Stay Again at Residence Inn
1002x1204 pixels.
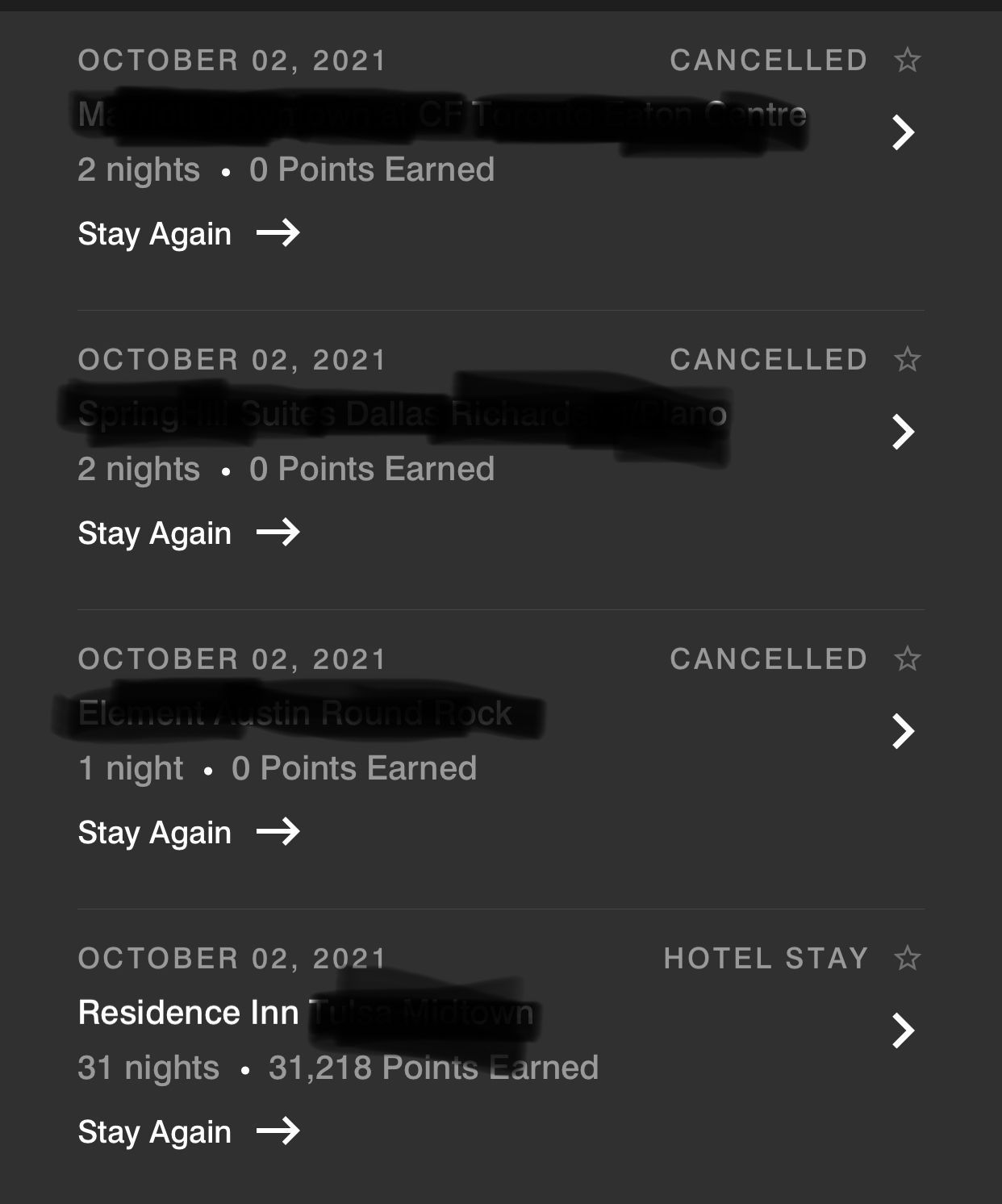[188, 1132]
